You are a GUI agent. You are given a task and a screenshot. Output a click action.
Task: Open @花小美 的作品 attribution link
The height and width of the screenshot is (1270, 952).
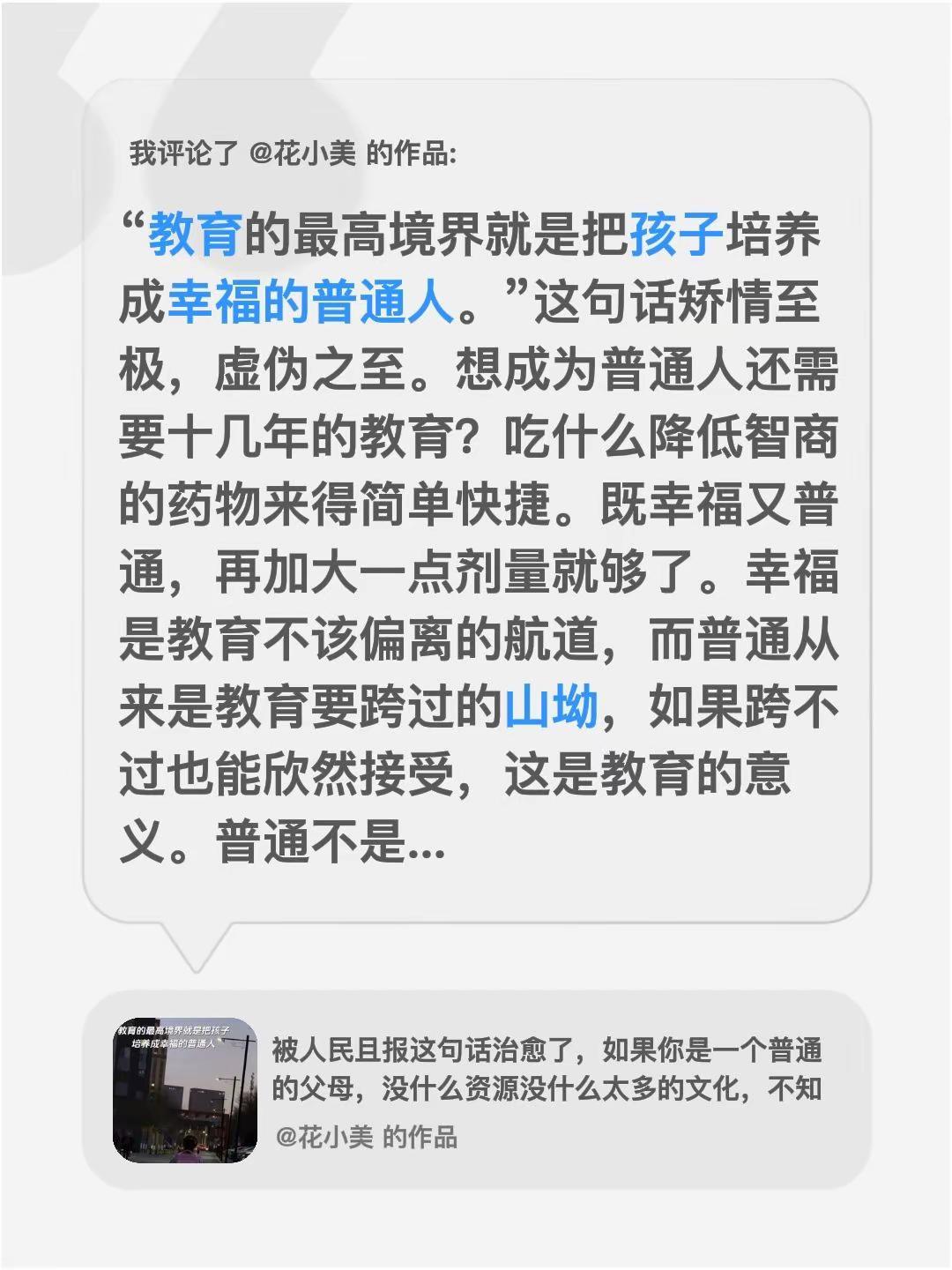[367, 1139]
